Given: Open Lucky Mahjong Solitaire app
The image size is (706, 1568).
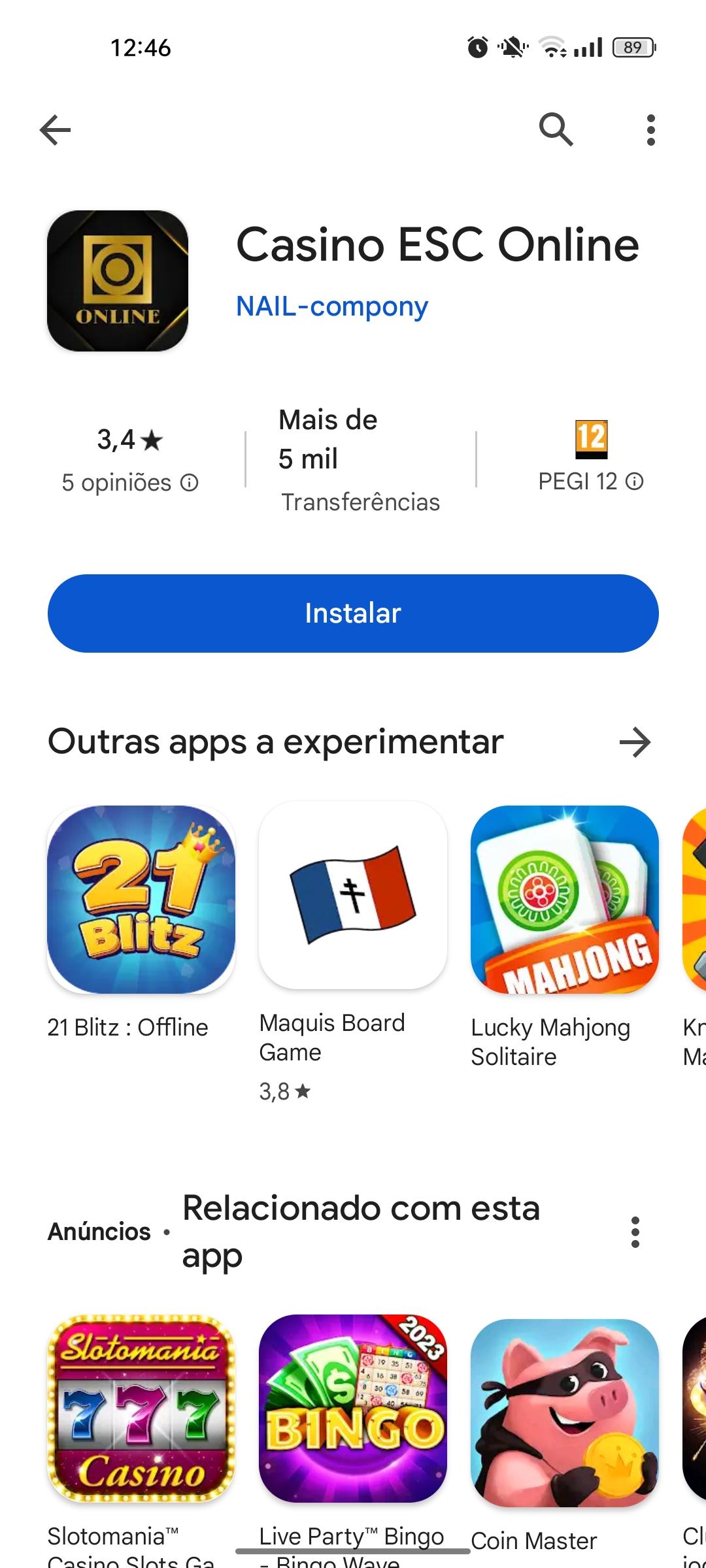Looking at the screenshot, I should 565,900.
